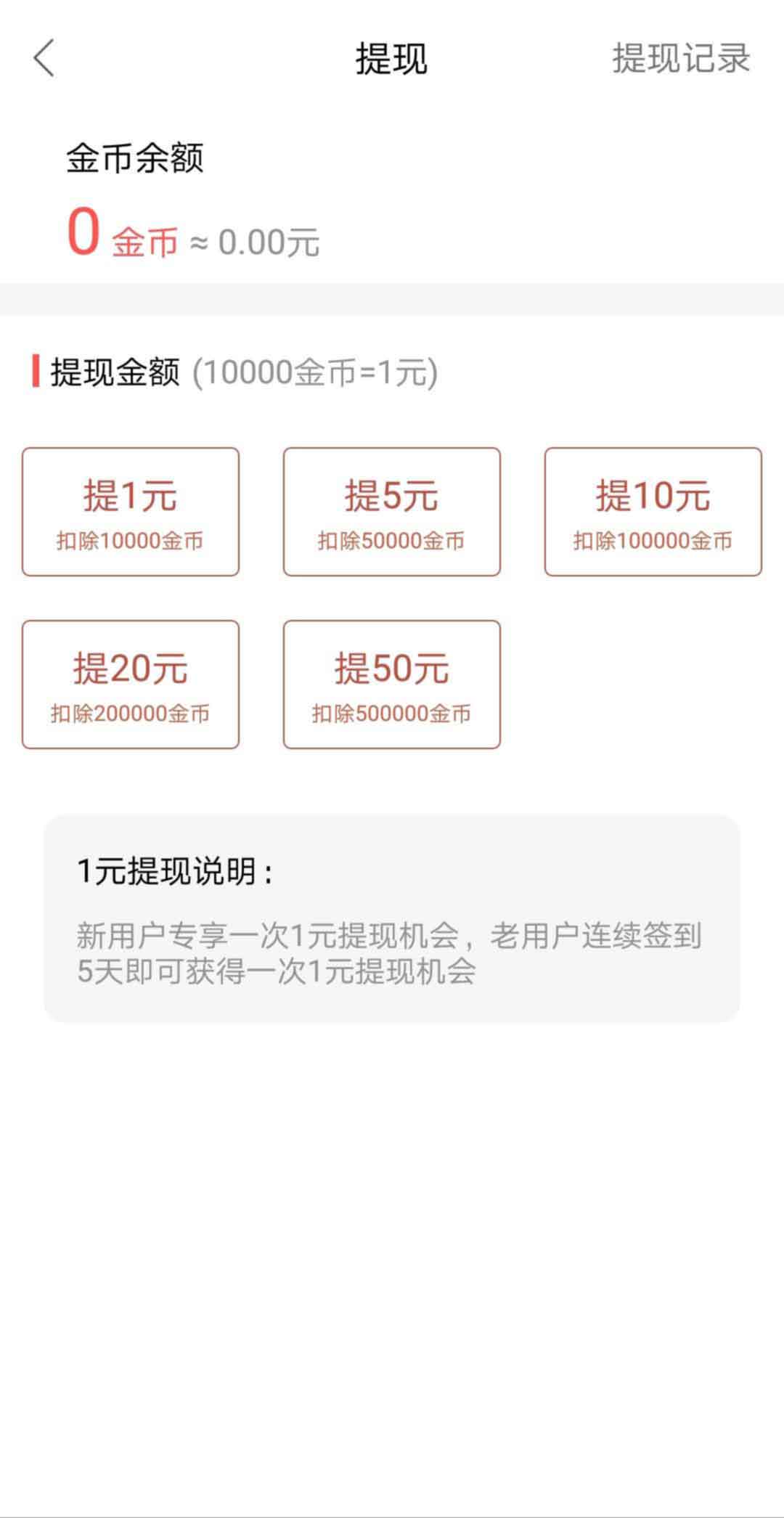Viewport: 784px width, 1518px height.
Task: Tap the 提10元 amount card
Action: point(653,512)
